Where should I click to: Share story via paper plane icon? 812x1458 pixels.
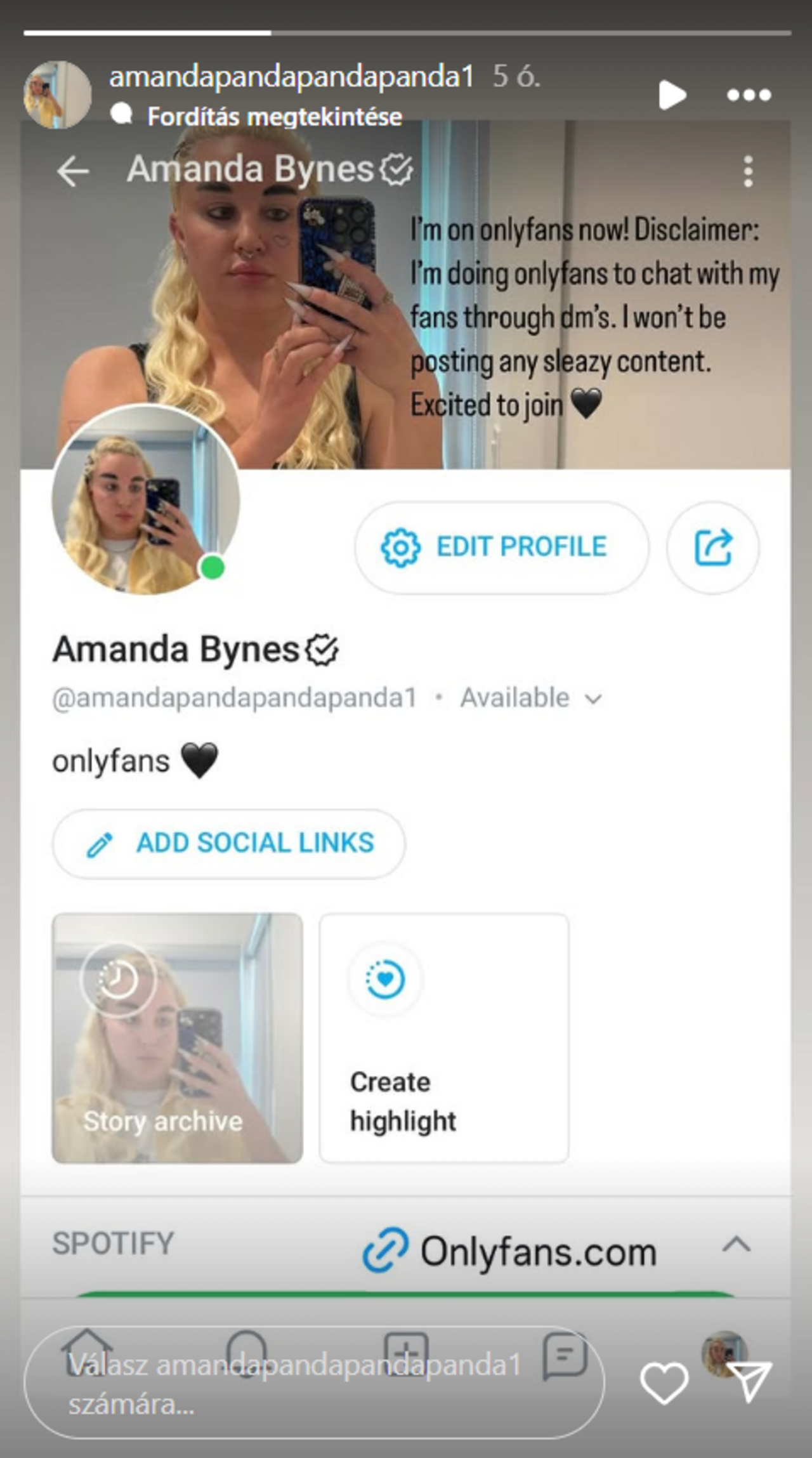point(750,1381)
